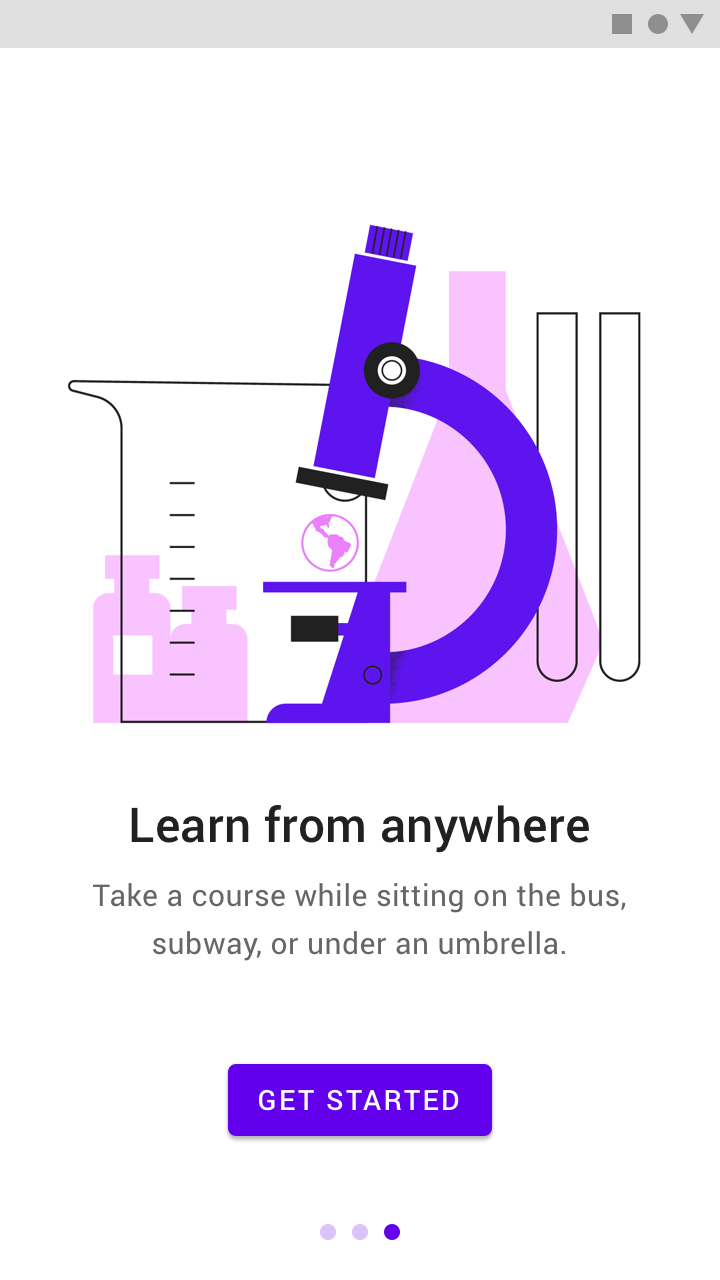Jump to the first onboarding page dot
The height and width of the screenshot is (1280, 720).
(328, 1232)
